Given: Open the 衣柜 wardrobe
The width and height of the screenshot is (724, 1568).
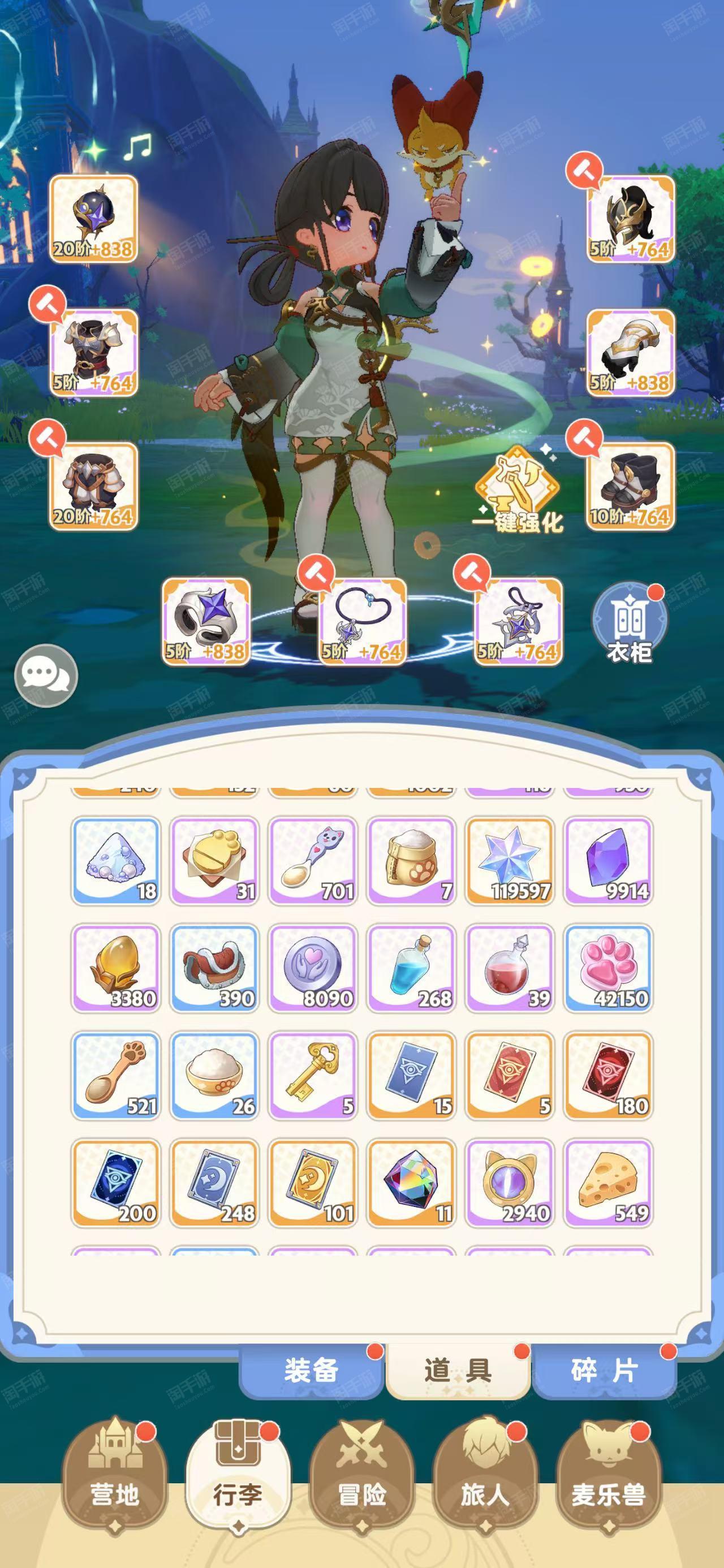Looking at the screenshot, I should (x=629, y=623).
